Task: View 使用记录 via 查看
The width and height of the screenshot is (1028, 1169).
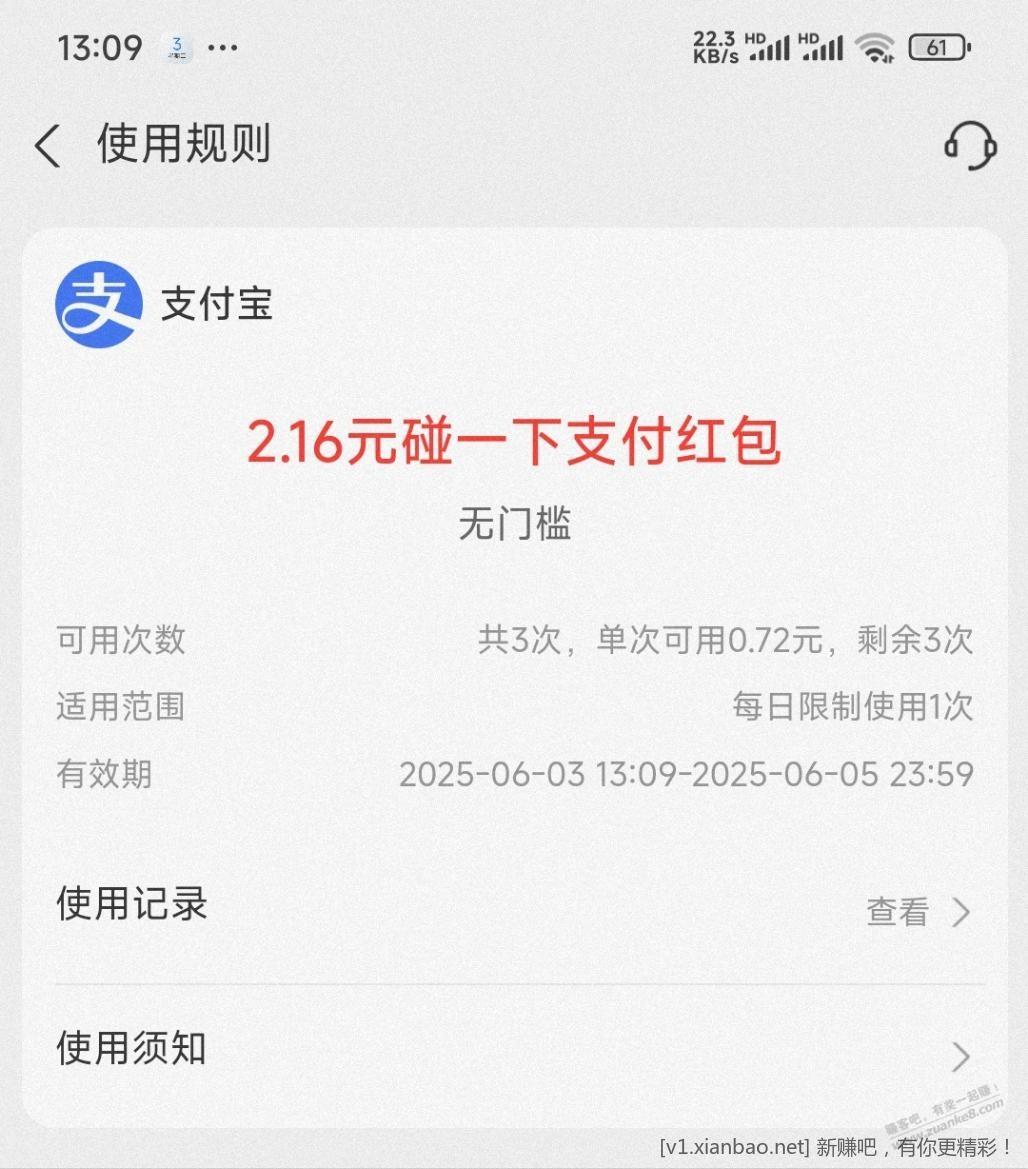Action: 917,912
